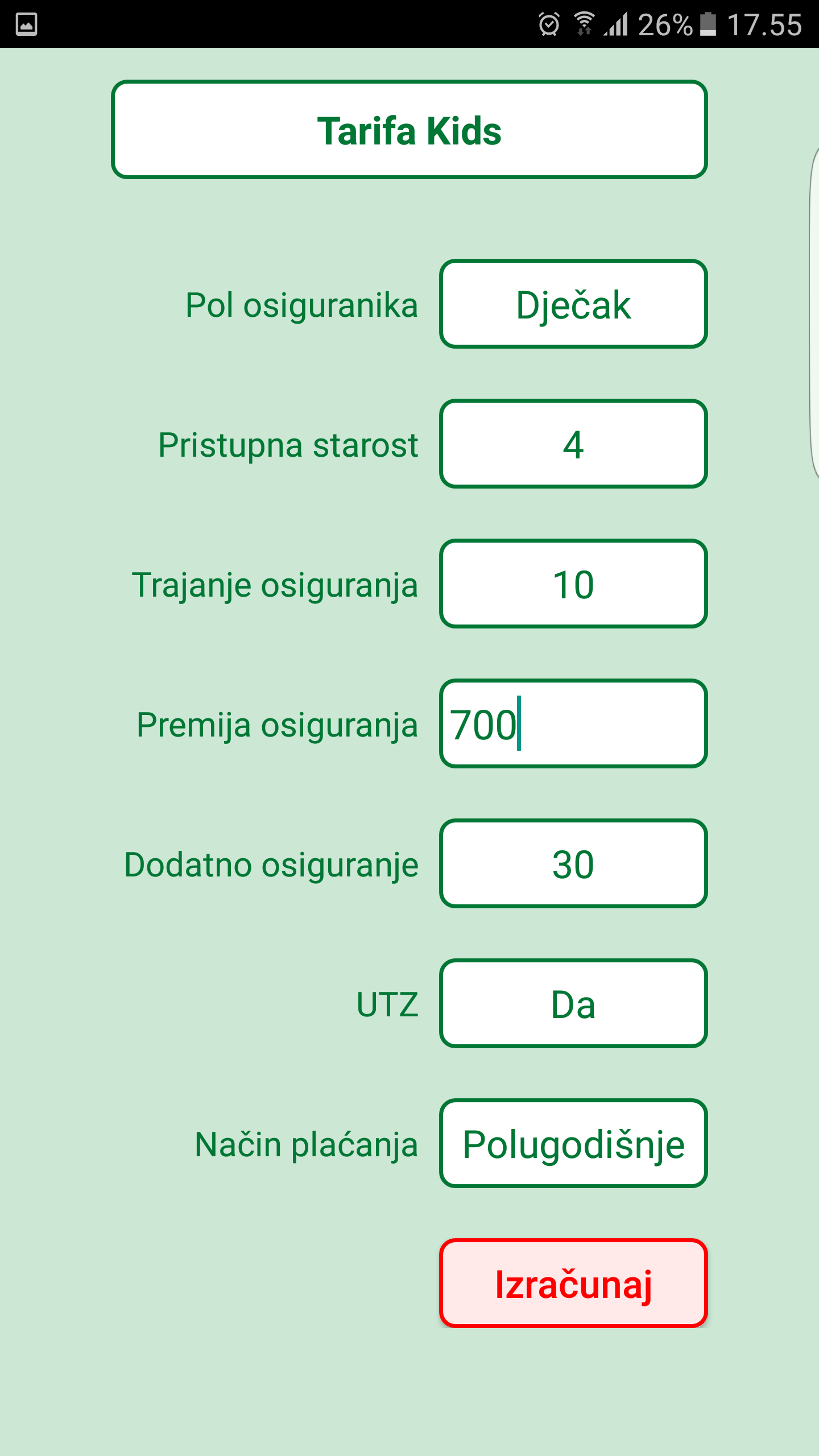The width and height of the screenshot is (819, 1456).
Task: Select the Pristupna starost value
Action: point(573,444)
